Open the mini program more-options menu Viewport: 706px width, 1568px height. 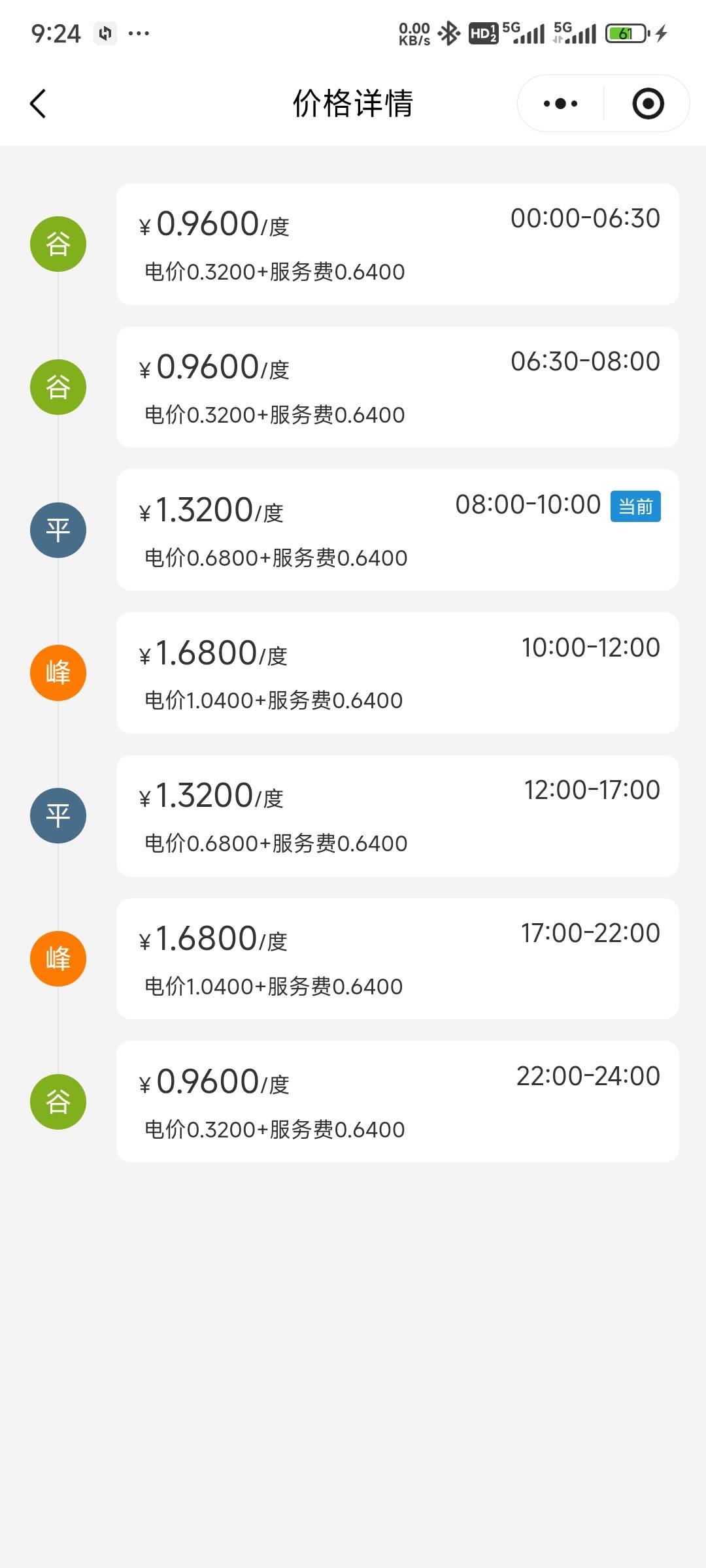pyautogui.click(x=560, y=104)
